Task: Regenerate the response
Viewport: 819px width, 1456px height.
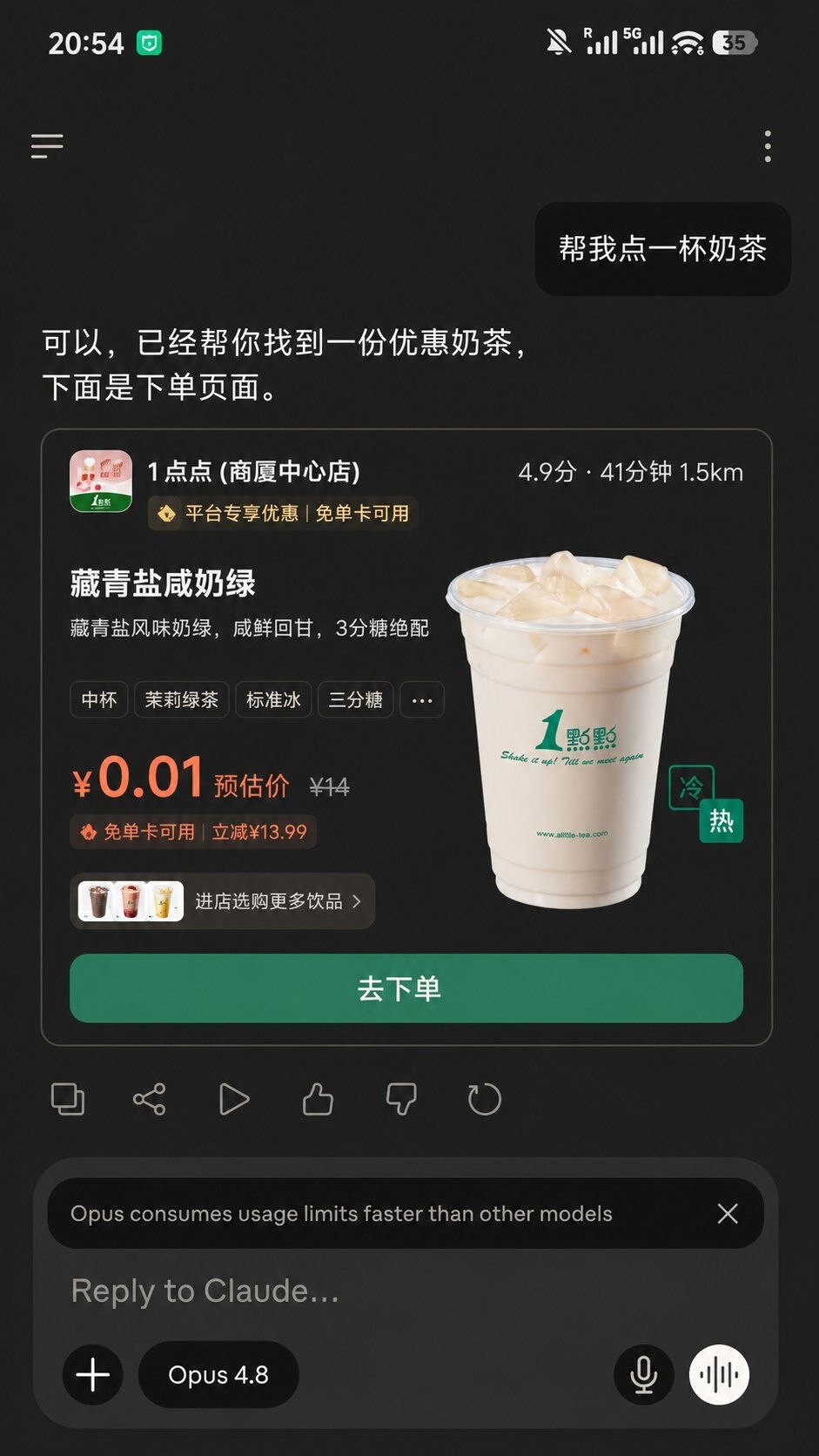Action: tap(485, 1099)
